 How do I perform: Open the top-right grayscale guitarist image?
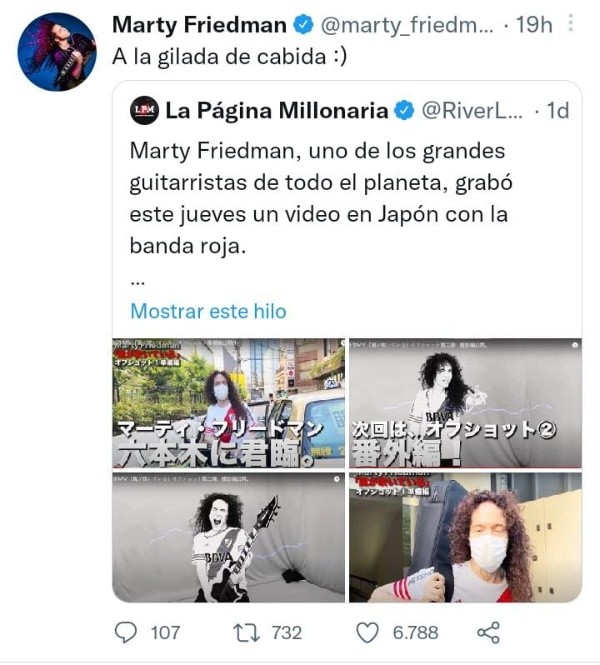click(465, 402)
